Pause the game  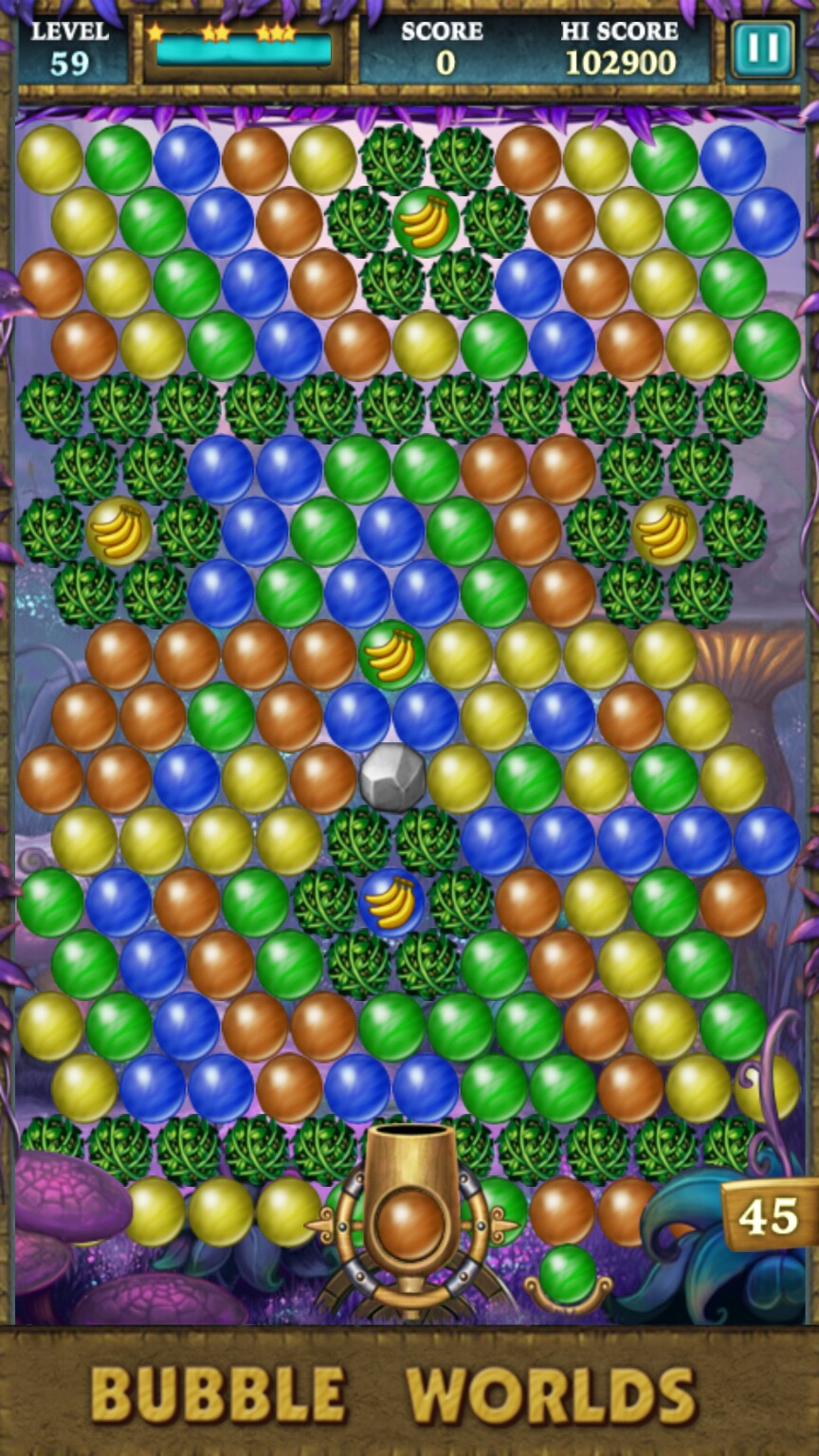(762, 48)
